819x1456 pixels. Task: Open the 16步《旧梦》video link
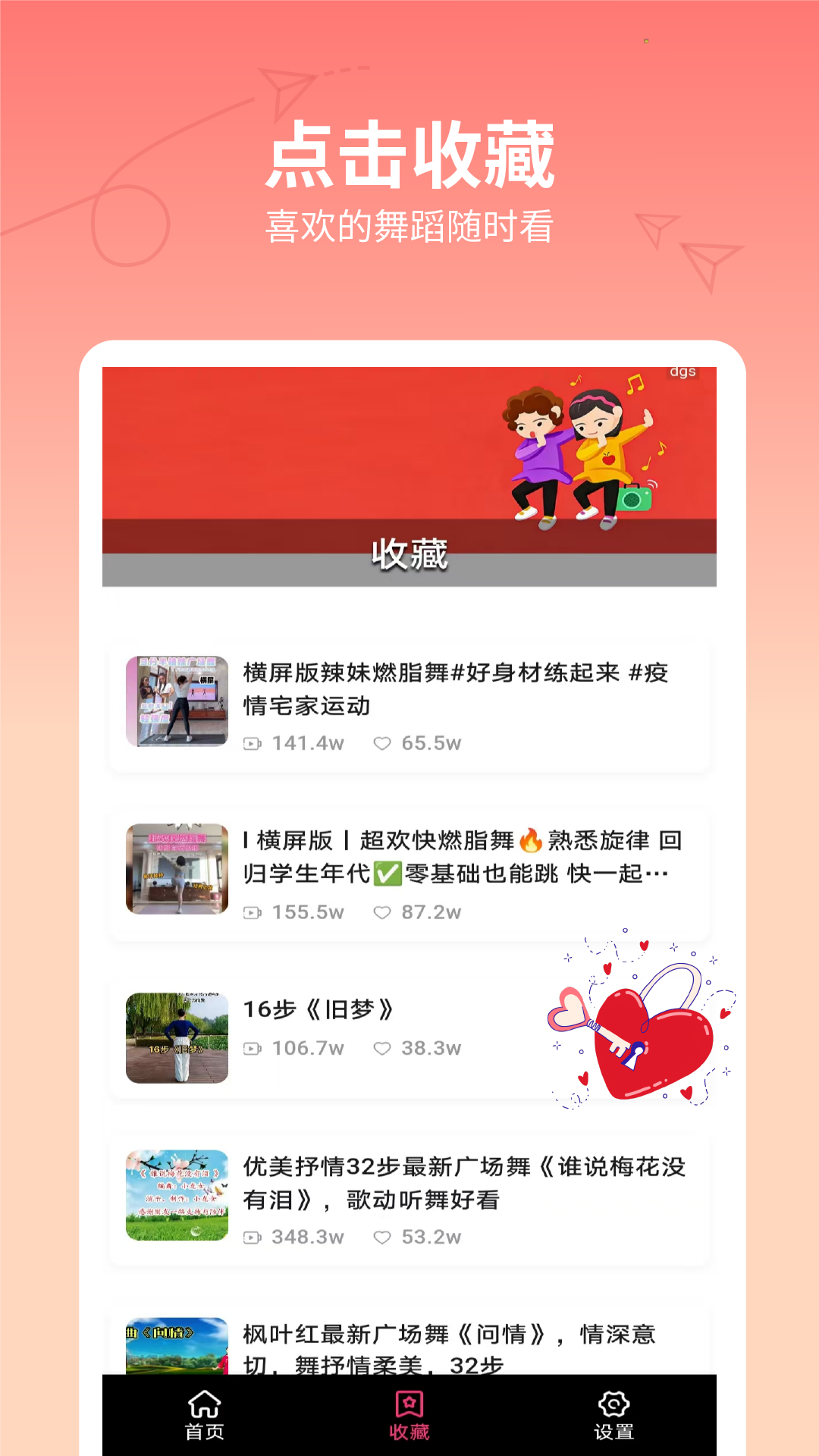click(x=318, y=1009)
